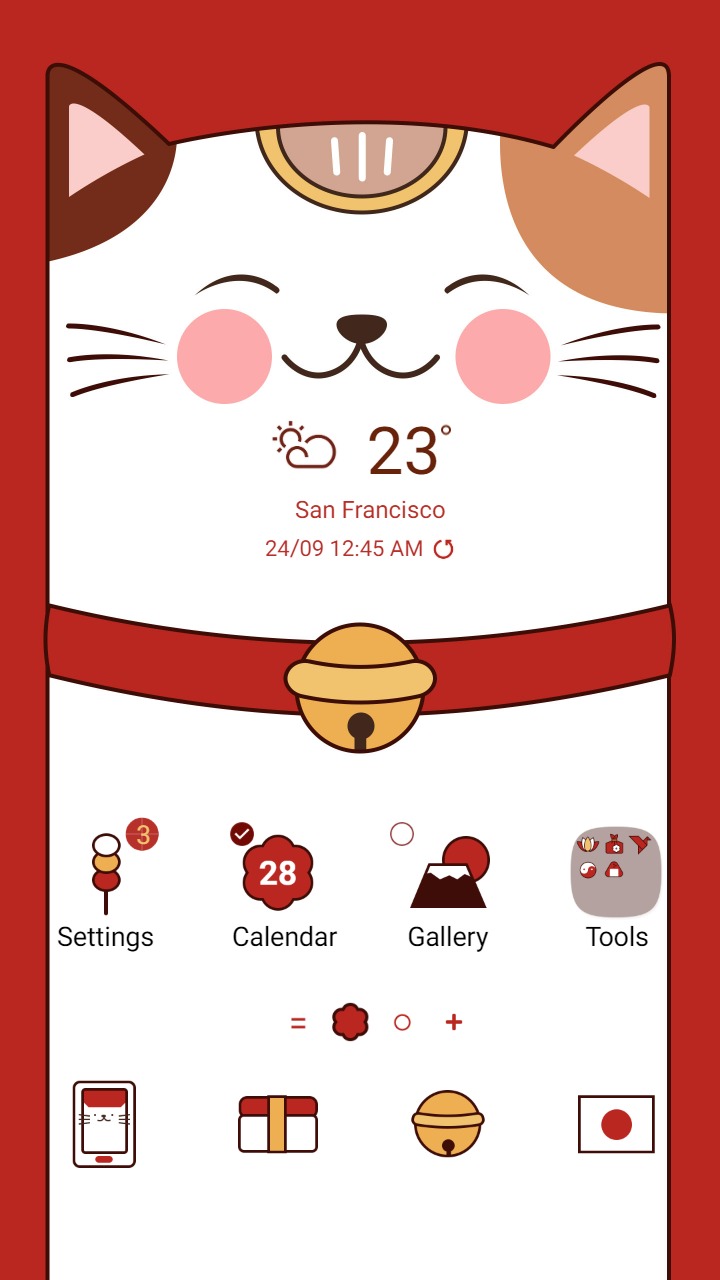720x1280 pixels.
Task: Open the onigiri app inside the Tools folder
Action: click(x=614, y=869)
